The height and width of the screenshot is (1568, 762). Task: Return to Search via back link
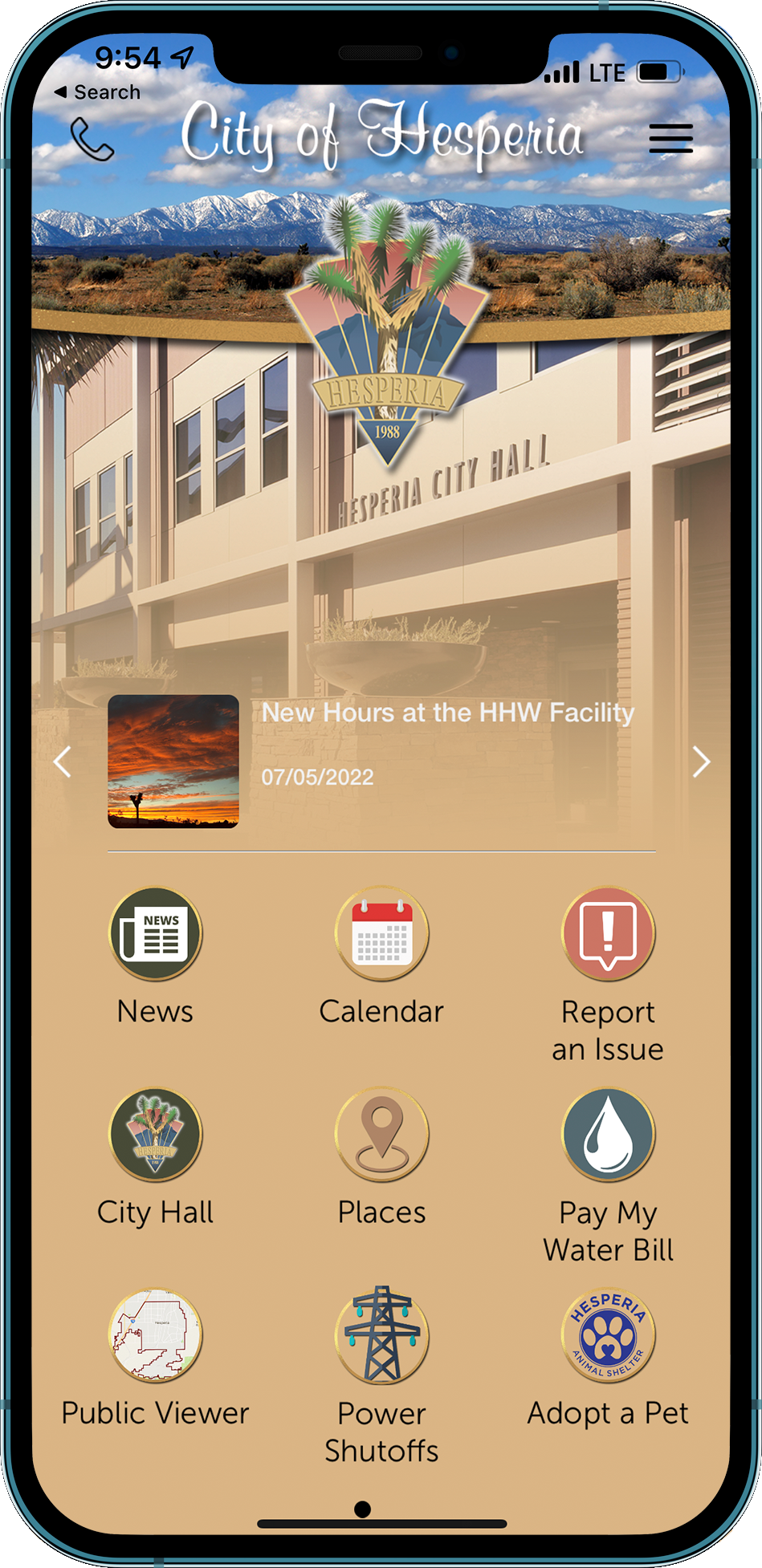(97, 92)
